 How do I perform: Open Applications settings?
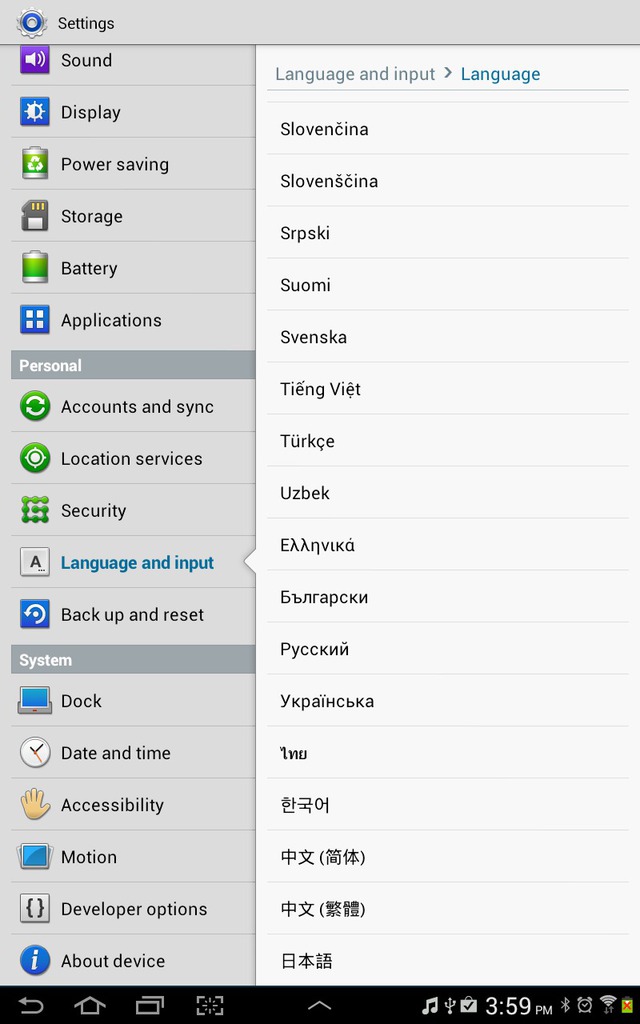click(x=133, y=320)
